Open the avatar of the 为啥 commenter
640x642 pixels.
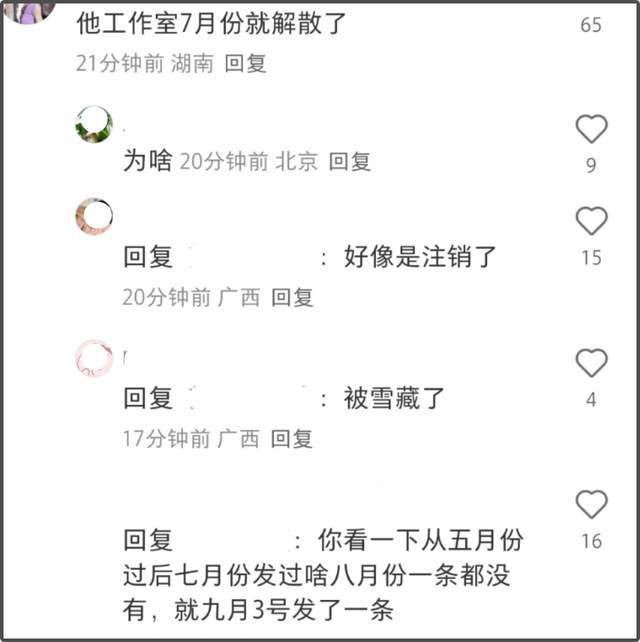[94, 124]
